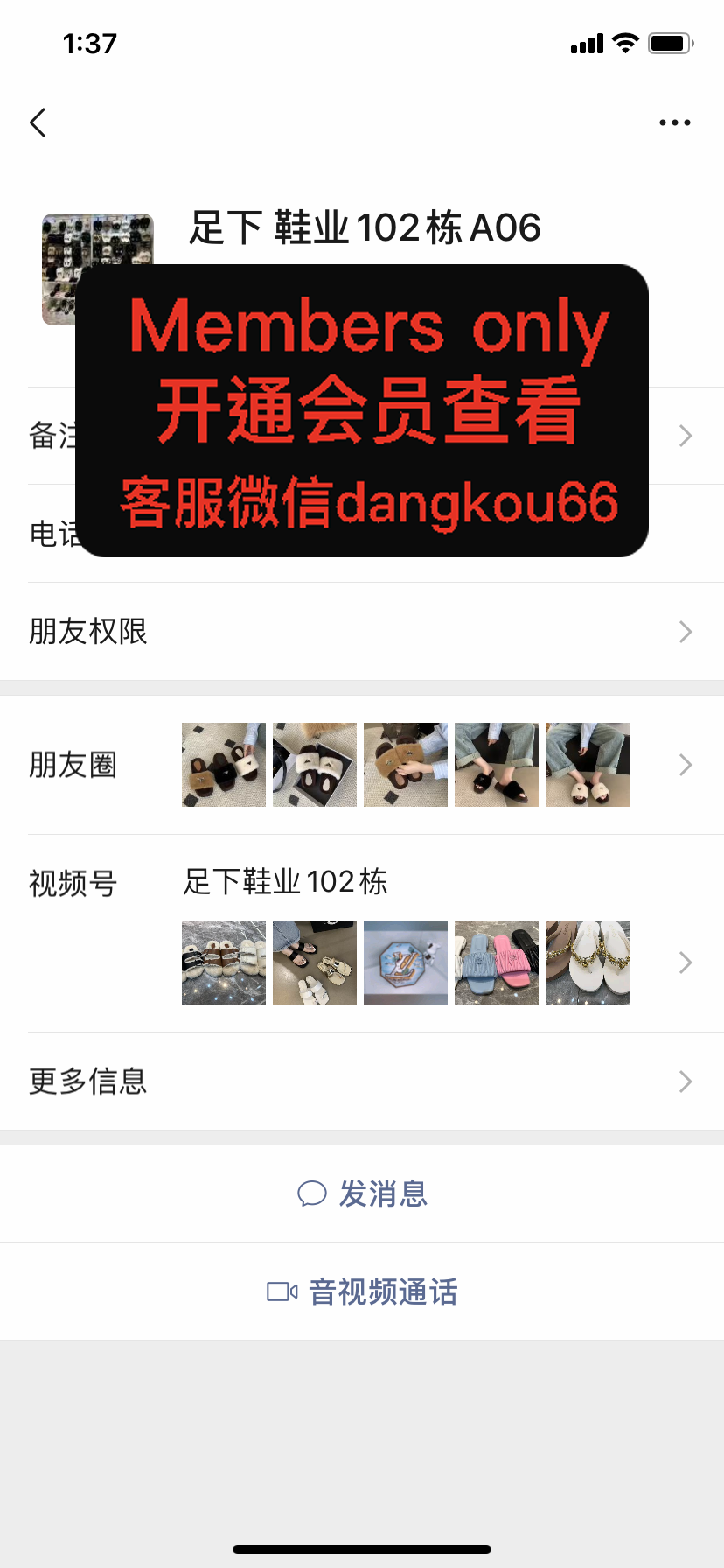Screen dimensions: 724x1568
Task: Tap the Wi-Fi icon in the status bar
Action: pos(623,43)
